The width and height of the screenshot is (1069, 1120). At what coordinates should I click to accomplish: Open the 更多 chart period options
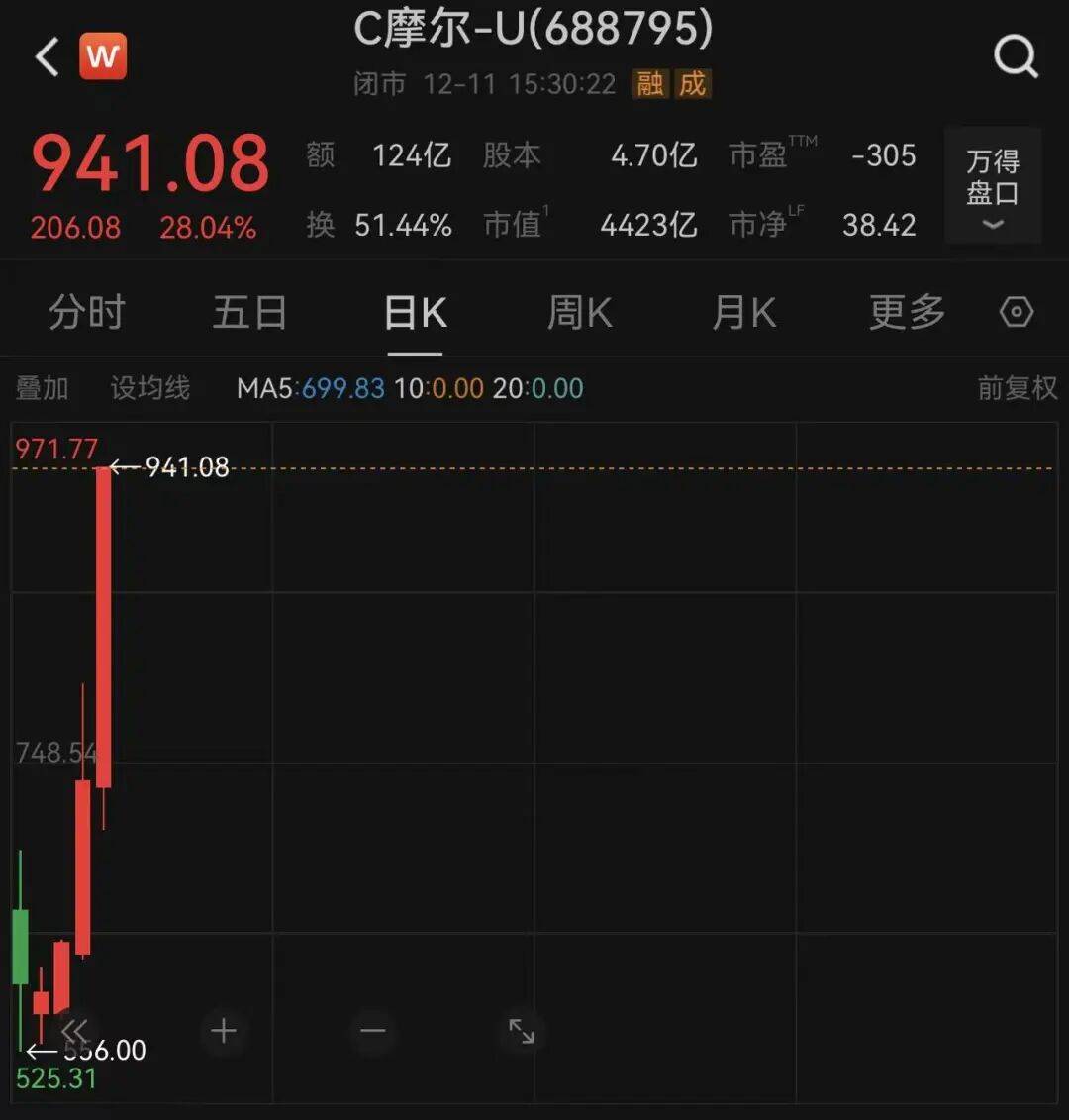(x=907, y=313)
